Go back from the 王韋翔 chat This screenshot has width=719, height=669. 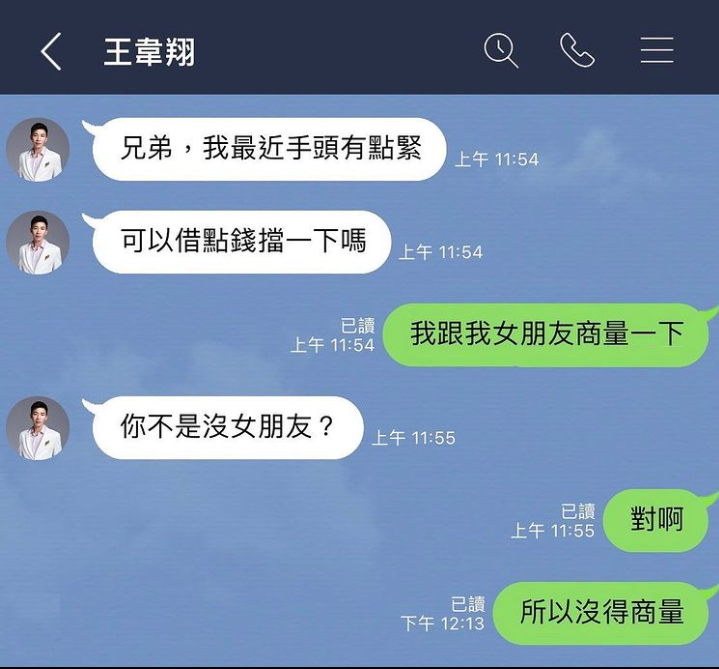[x=51, y=51]
